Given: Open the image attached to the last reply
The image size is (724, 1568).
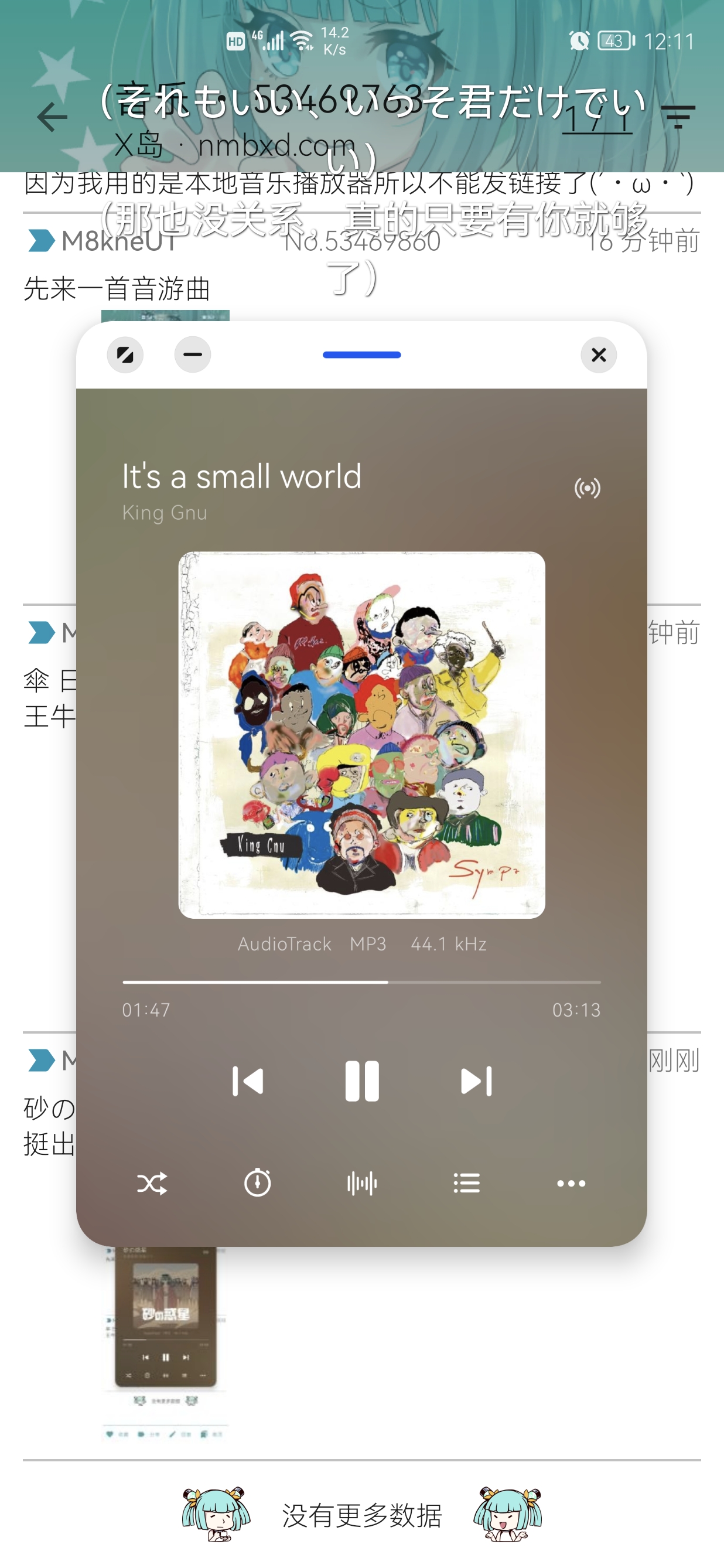Looking at the screenshot, I should coord(166,1339).
